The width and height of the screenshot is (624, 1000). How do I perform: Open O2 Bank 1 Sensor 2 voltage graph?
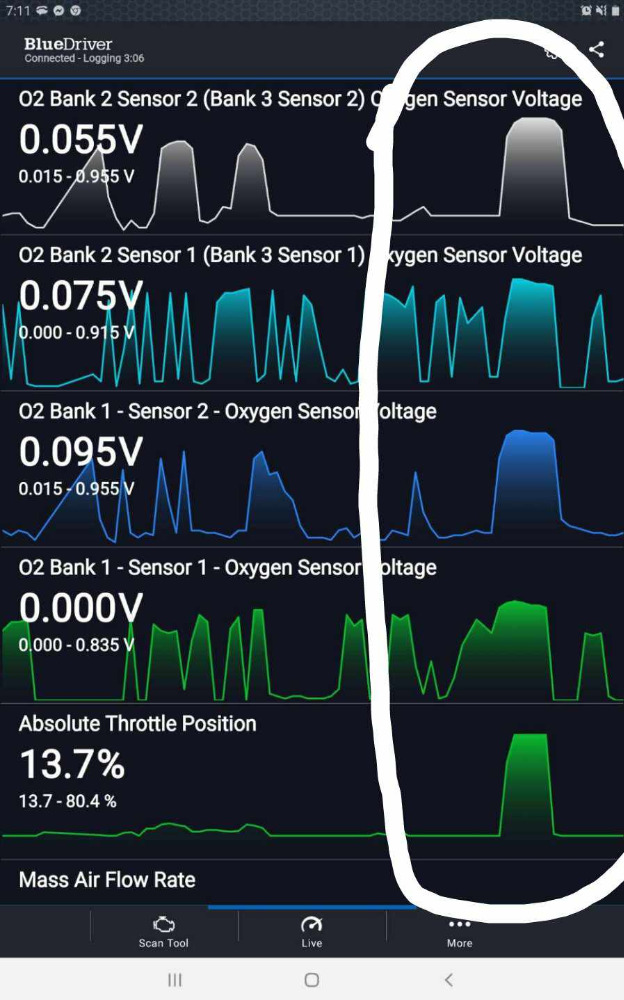312,469
